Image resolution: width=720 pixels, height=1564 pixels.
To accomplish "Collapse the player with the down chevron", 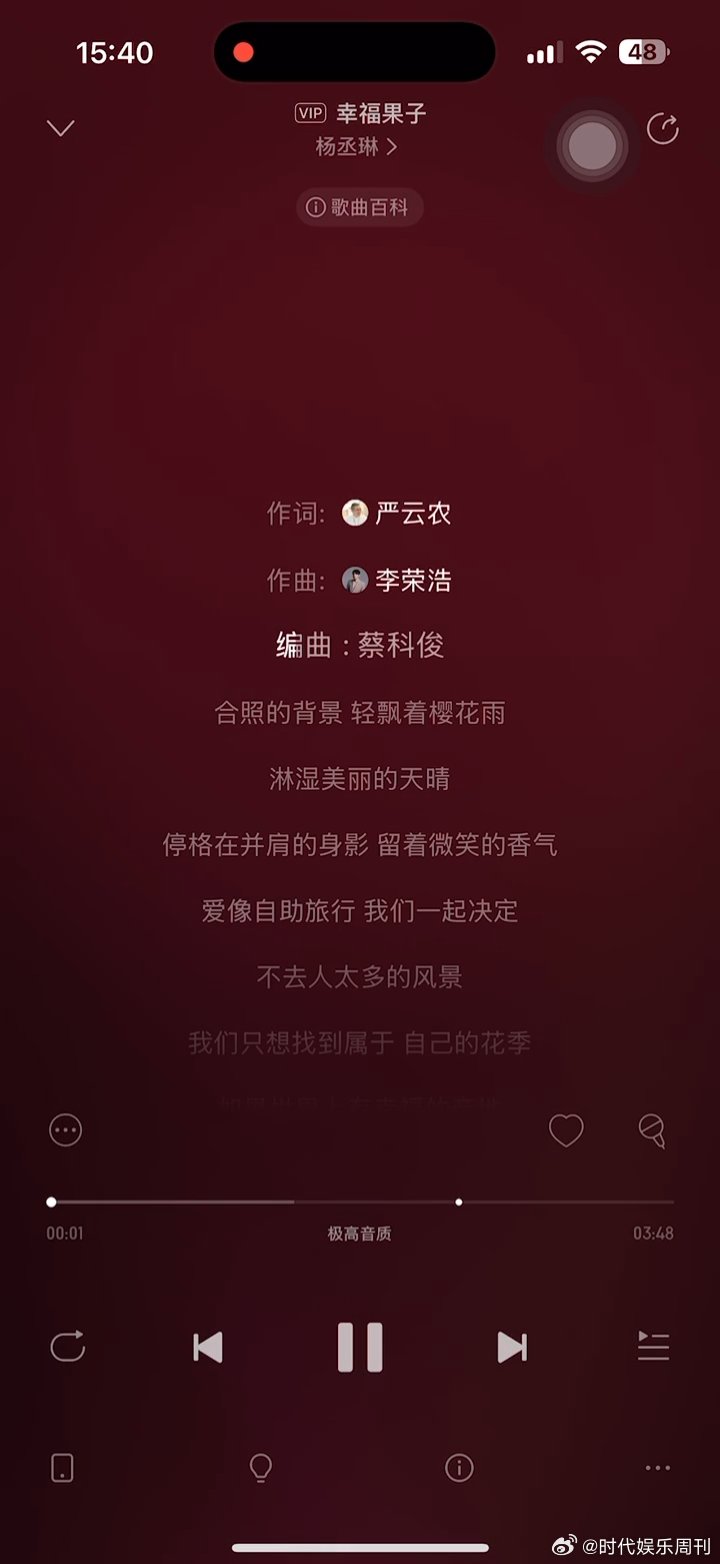I will click(61, 128).
